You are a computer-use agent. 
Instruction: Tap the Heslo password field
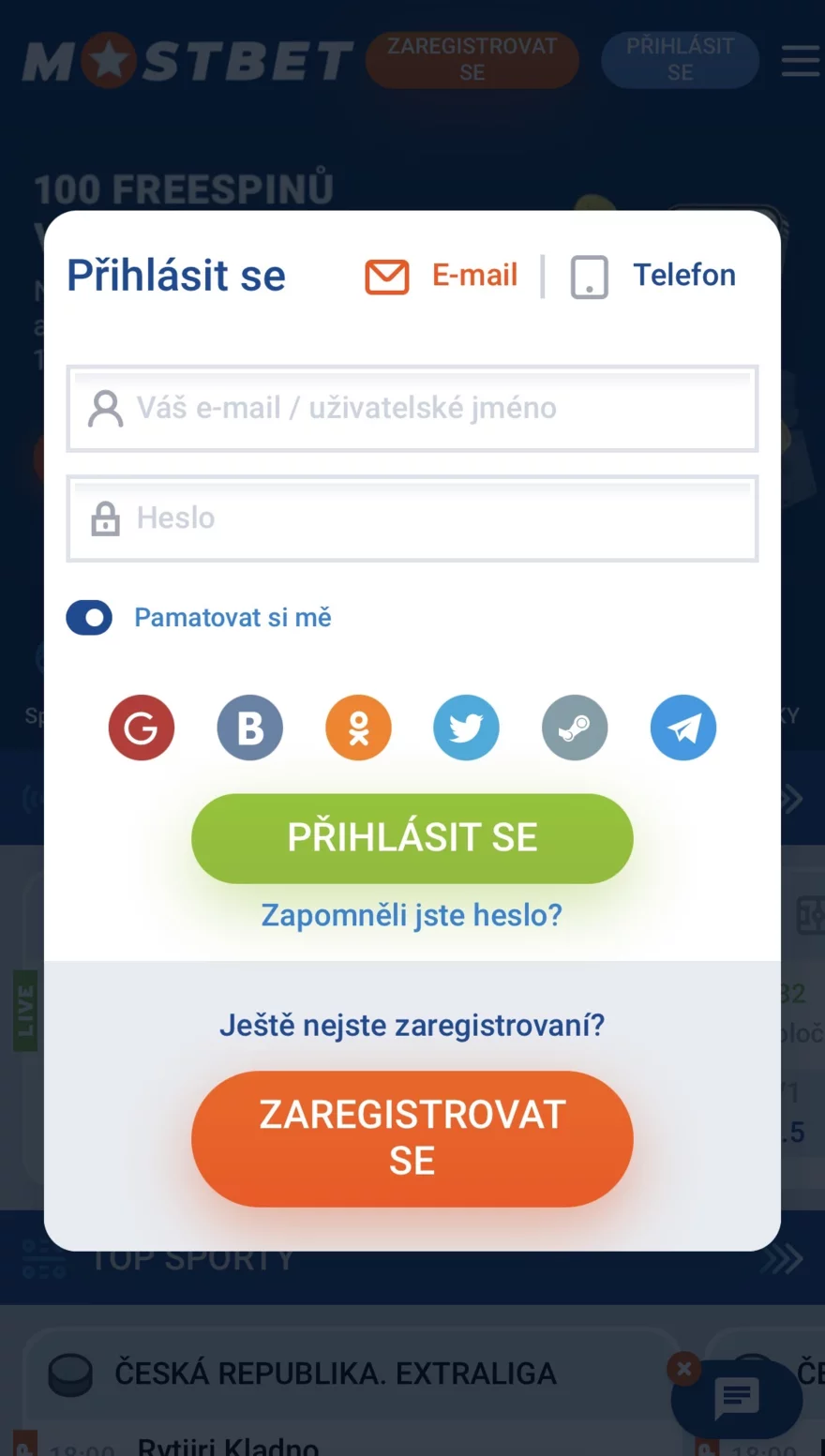[x=412, y=518]
